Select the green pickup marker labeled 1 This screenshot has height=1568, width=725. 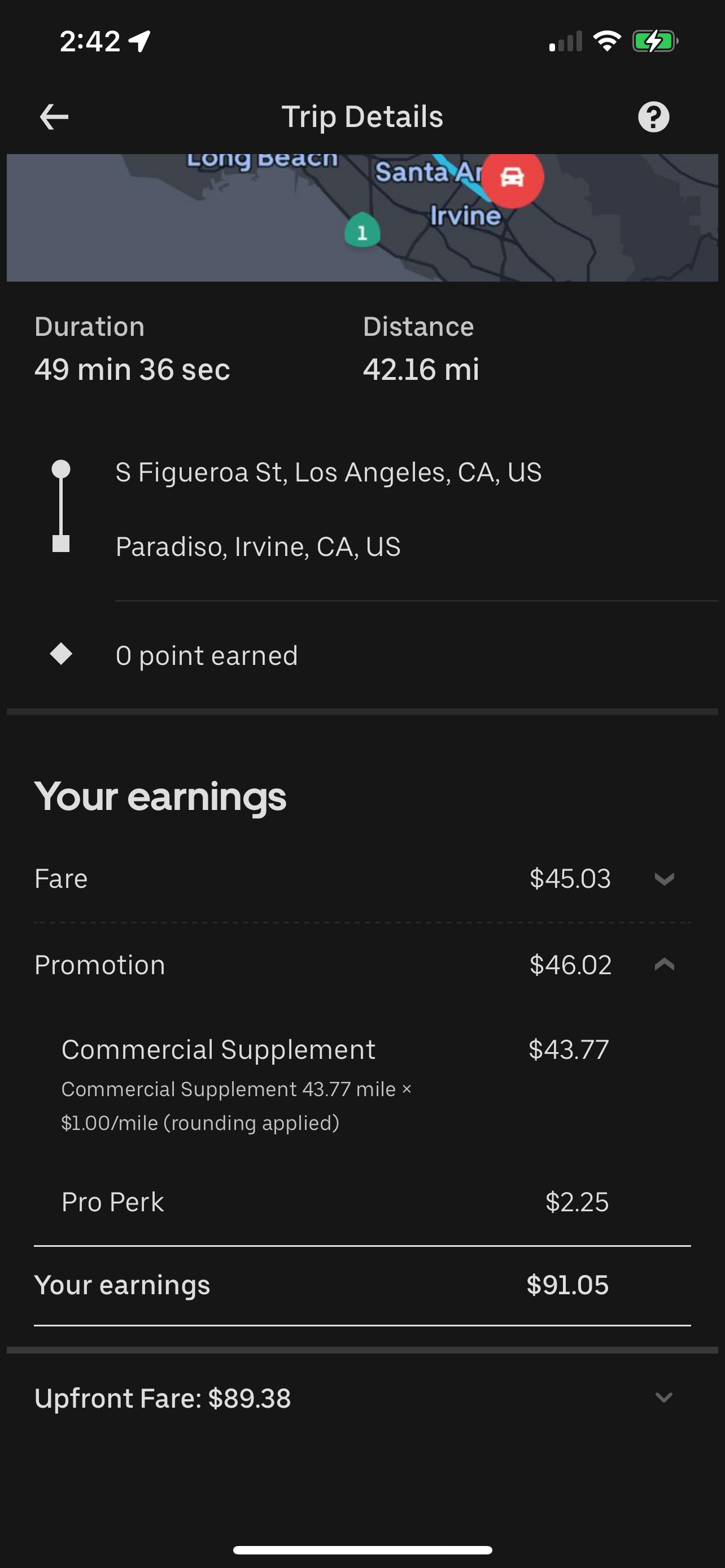362,232
